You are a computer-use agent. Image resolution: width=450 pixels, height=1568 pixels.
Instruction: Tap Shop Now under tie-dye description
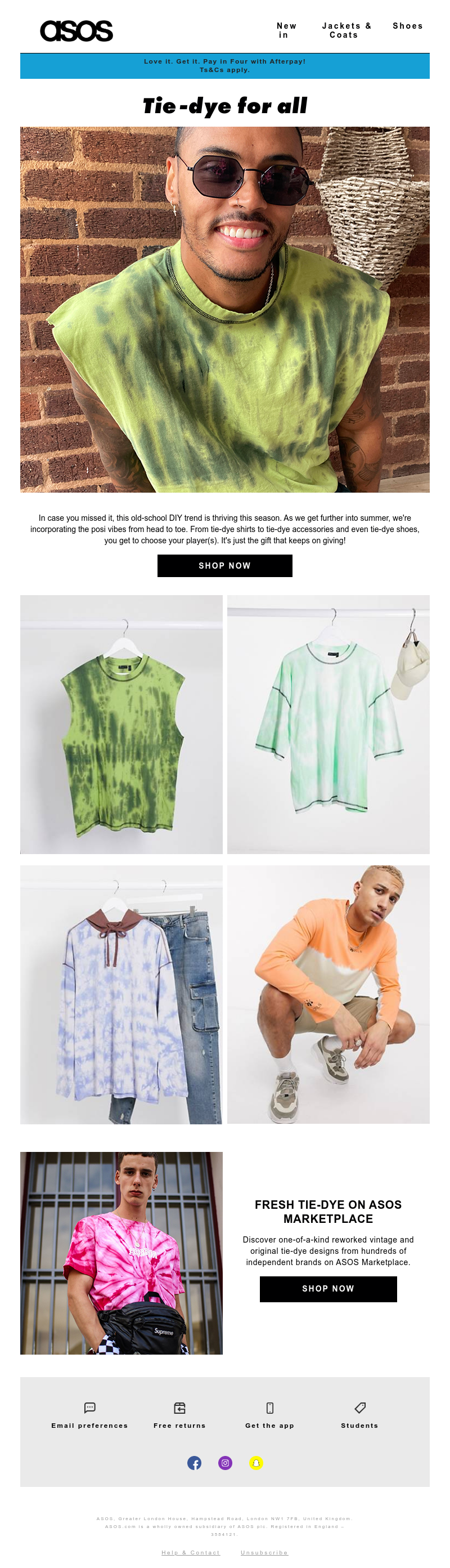coord(225,565)
